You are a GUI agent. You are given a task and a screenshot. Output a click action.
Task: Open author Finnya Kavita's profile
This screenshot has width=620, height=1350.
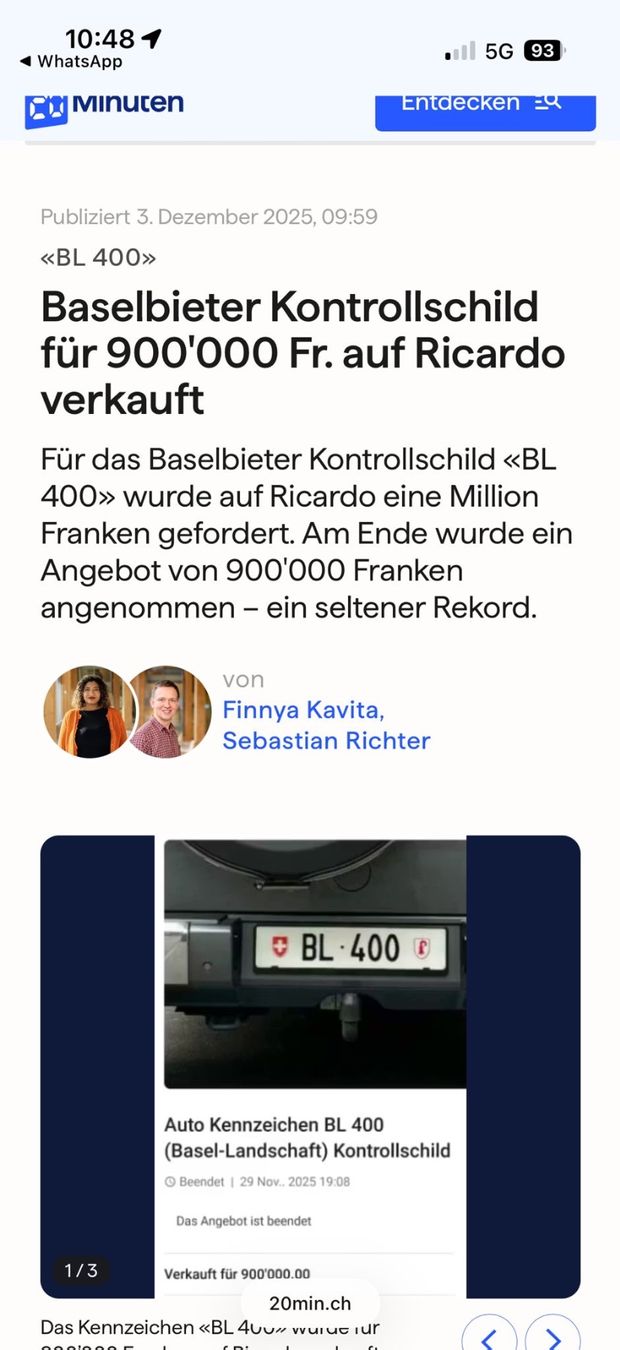pyautogui.click(x=303, y=710)
